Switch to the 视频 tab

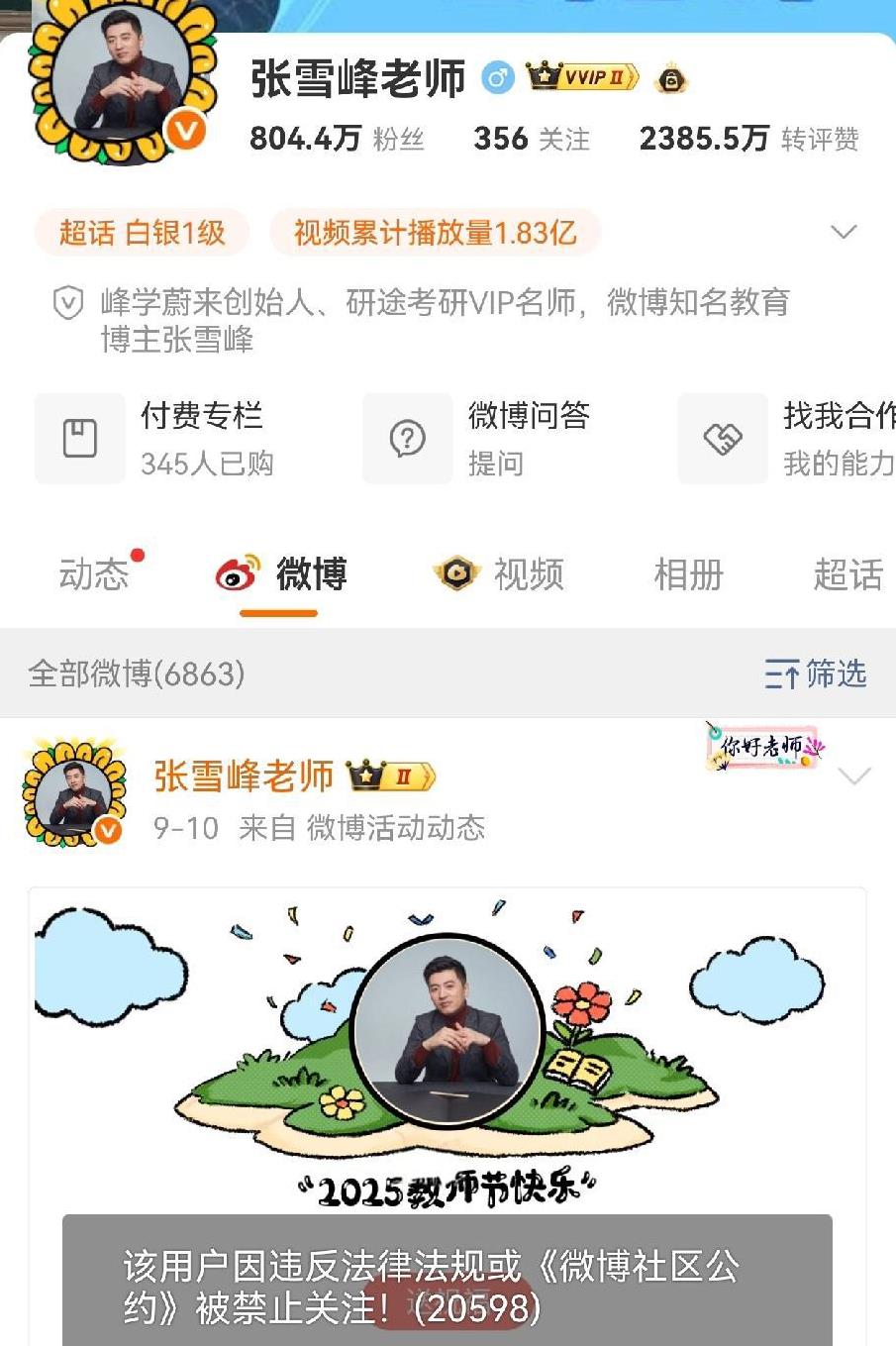tap(499, 573)
